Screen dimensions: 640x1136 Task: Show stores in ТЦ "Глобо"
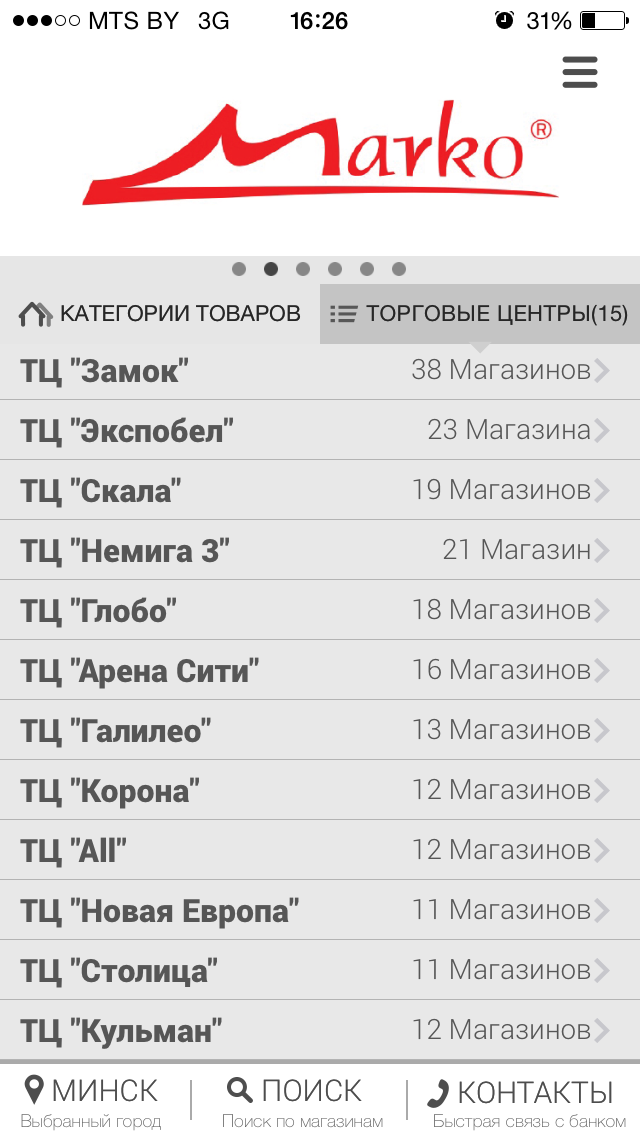coord(320,610)
